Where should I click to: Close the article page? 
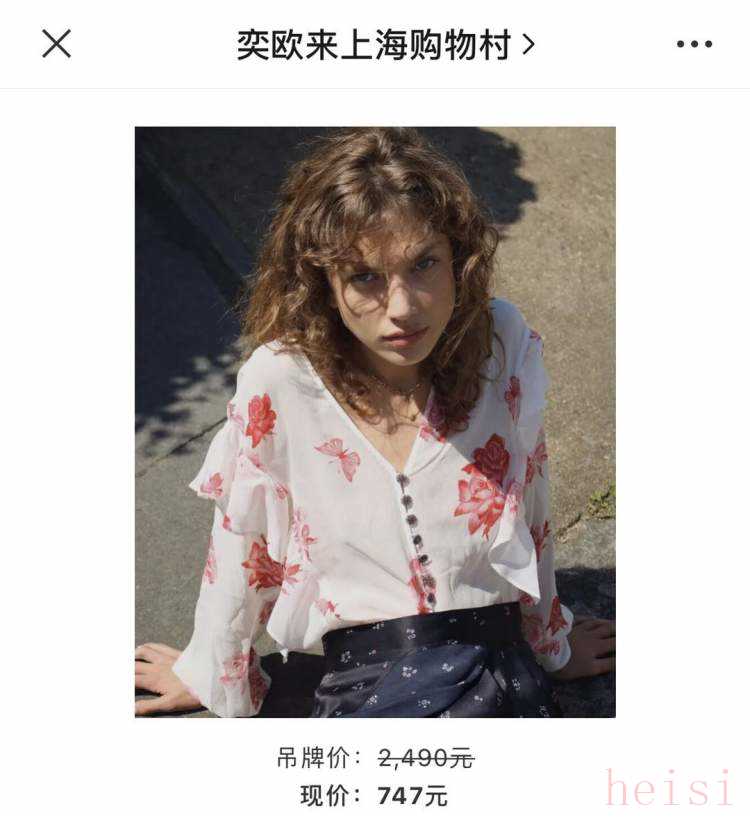pyautogui.click(x=56, y=44)
